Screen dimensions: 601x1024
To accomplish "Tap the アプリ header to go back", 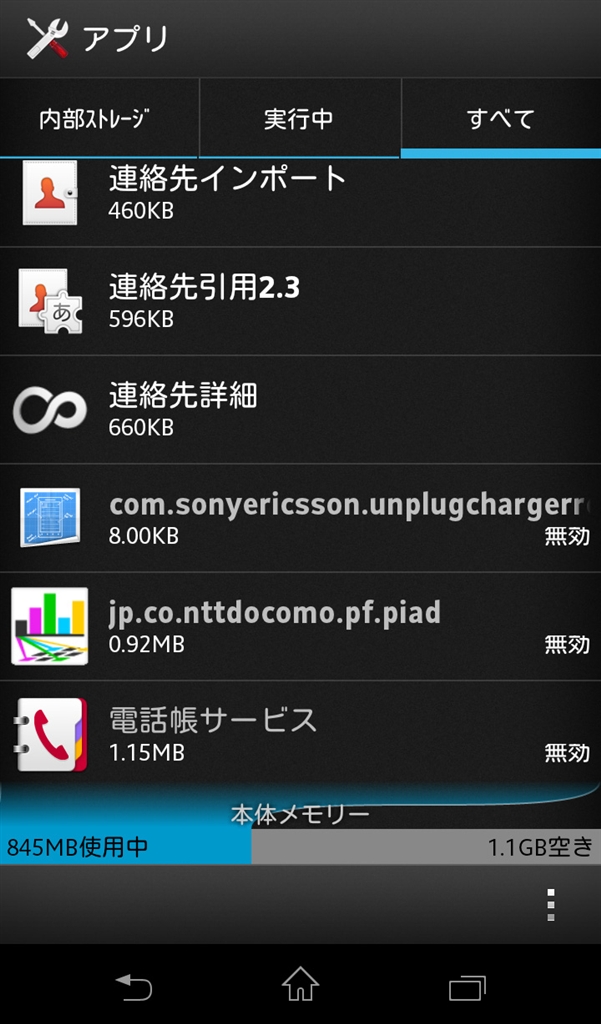I will [97, 39].
